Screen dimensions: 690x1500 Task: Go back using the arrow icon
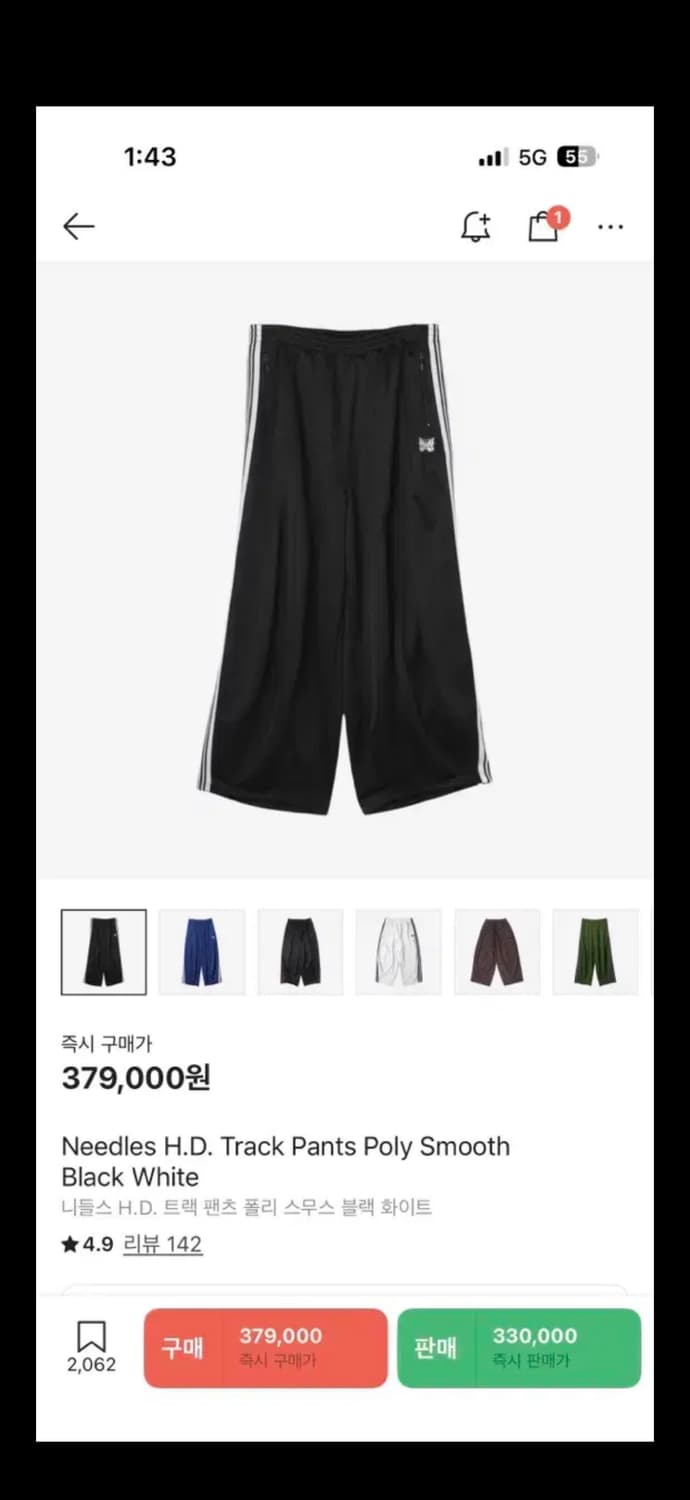(x=78, y=227)
